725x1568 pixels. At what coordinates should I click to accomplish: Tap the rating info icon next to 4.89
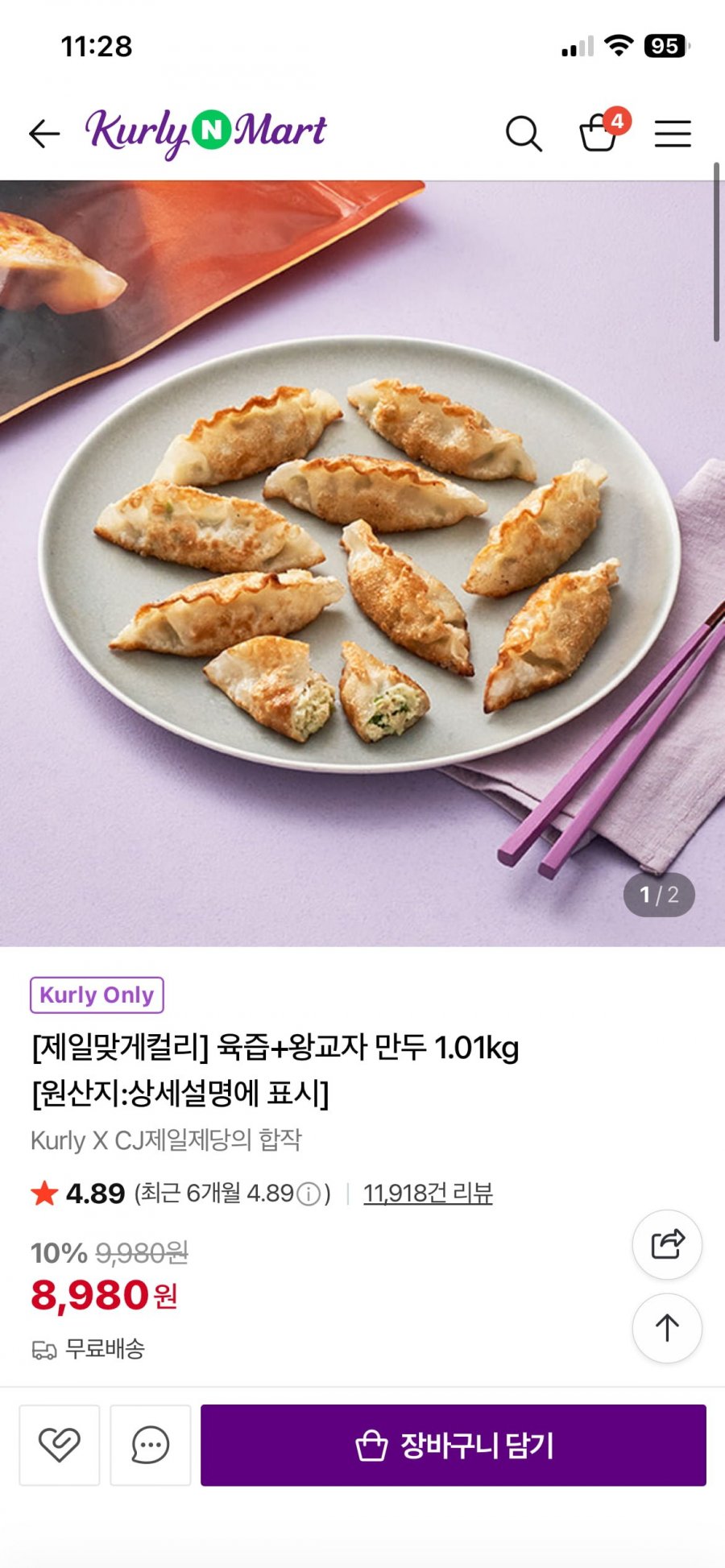(x=309, y=1194)
